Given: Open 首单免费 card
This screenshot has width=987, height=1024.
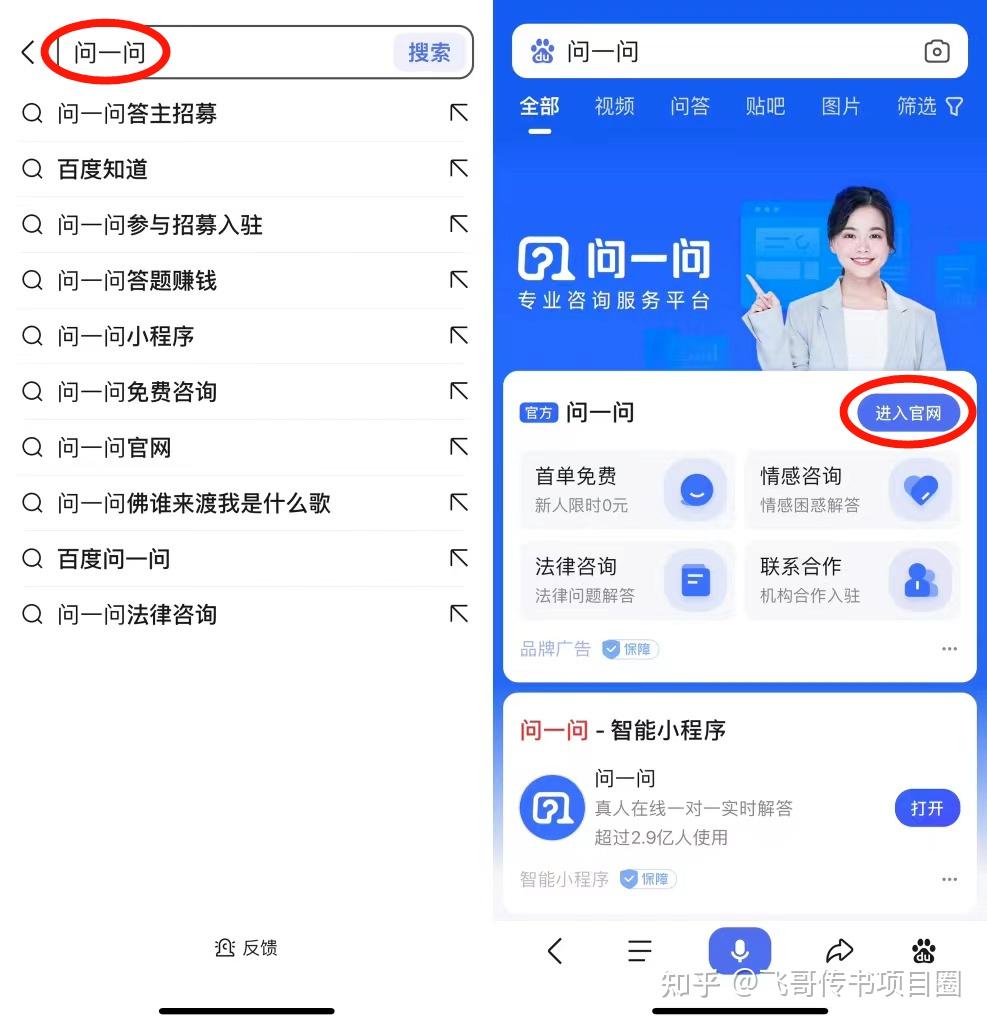Looking at the screenshot, I should click(627, 489).
